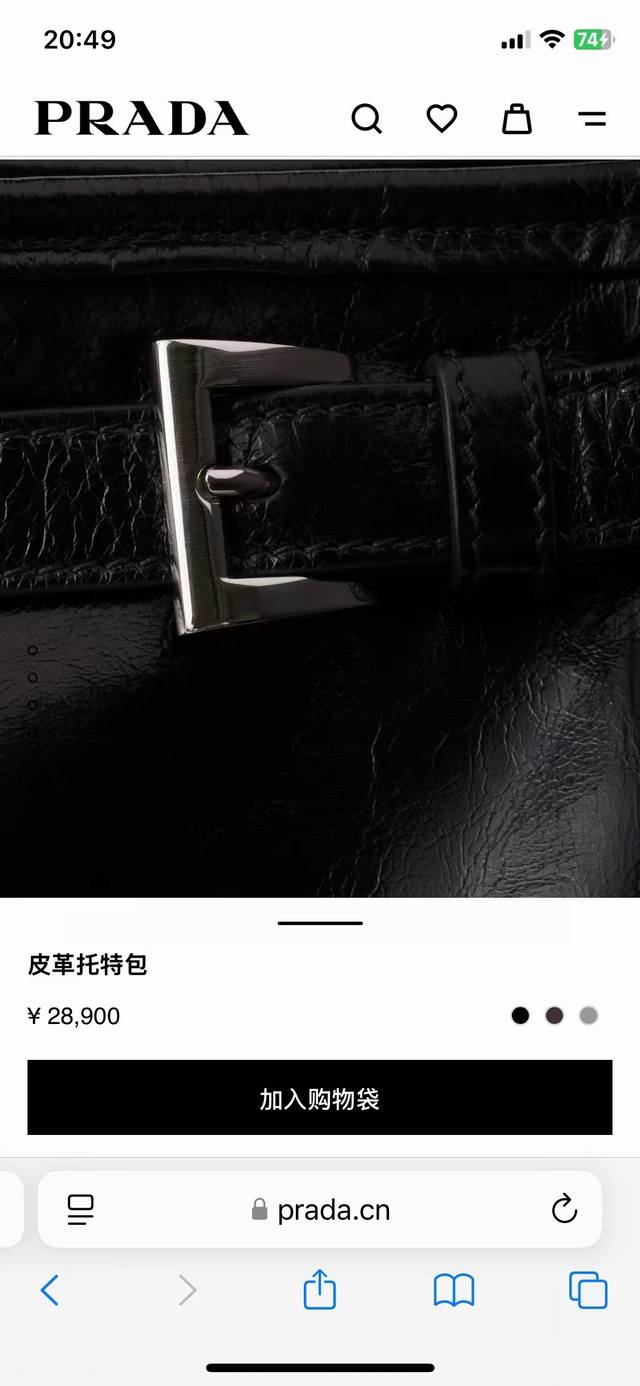Open Safari bookmarks

tap(453, 1291)
